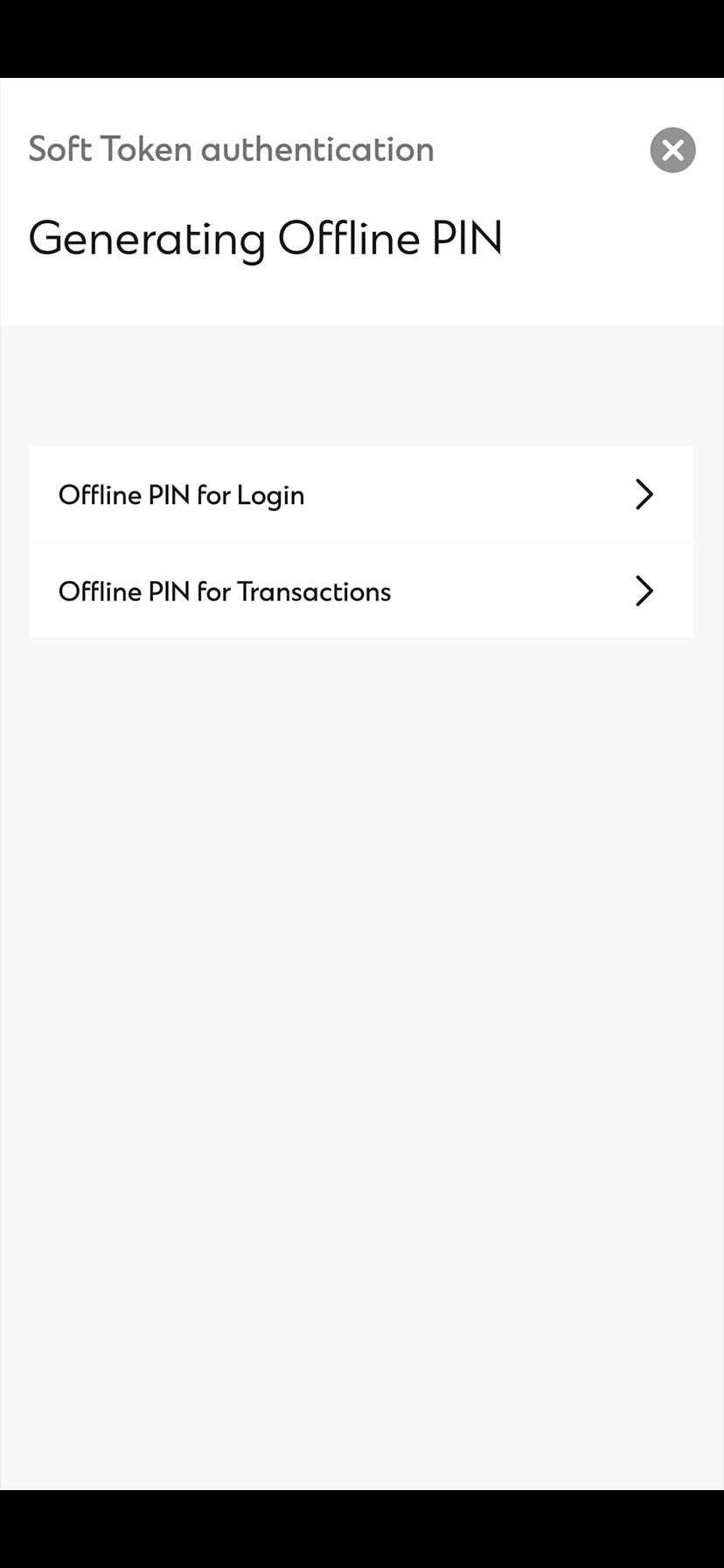
Task: Close the Soft Token authentication screen
Action: tap(672, 150)
